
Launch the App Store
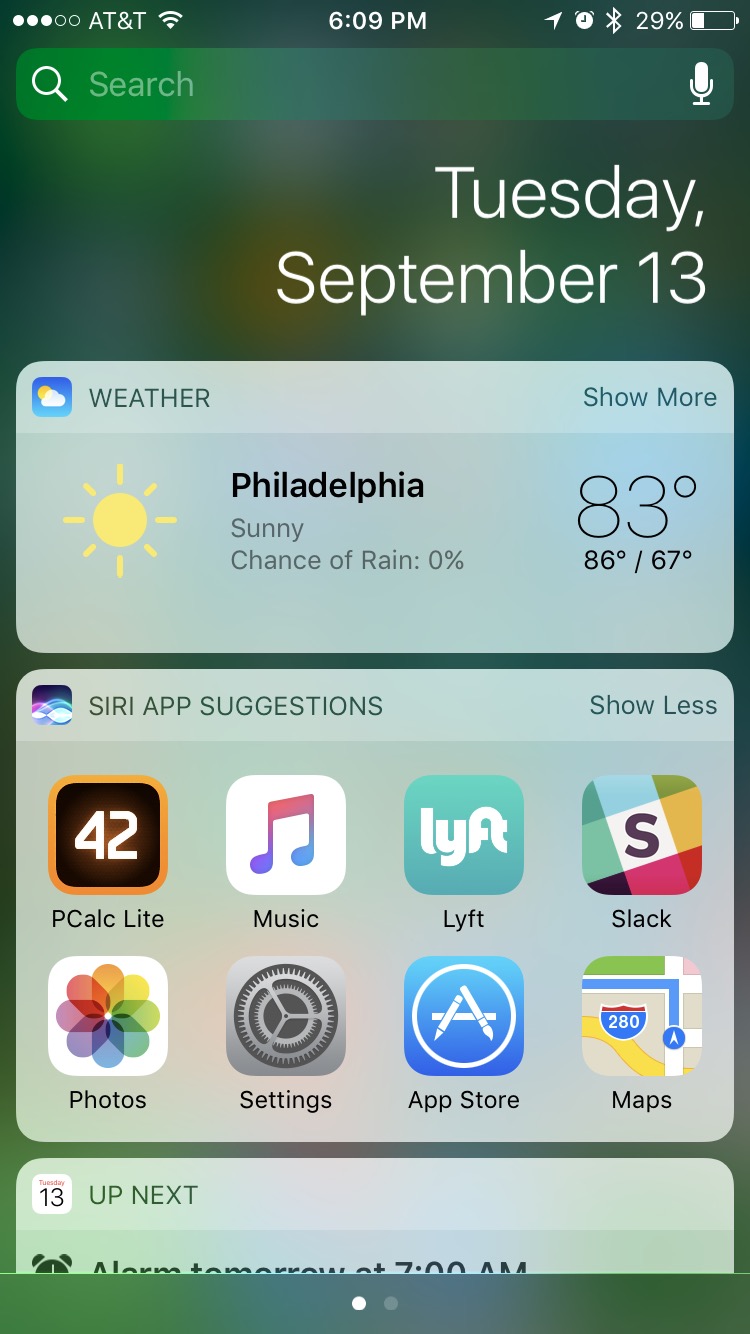[464, 1016]
